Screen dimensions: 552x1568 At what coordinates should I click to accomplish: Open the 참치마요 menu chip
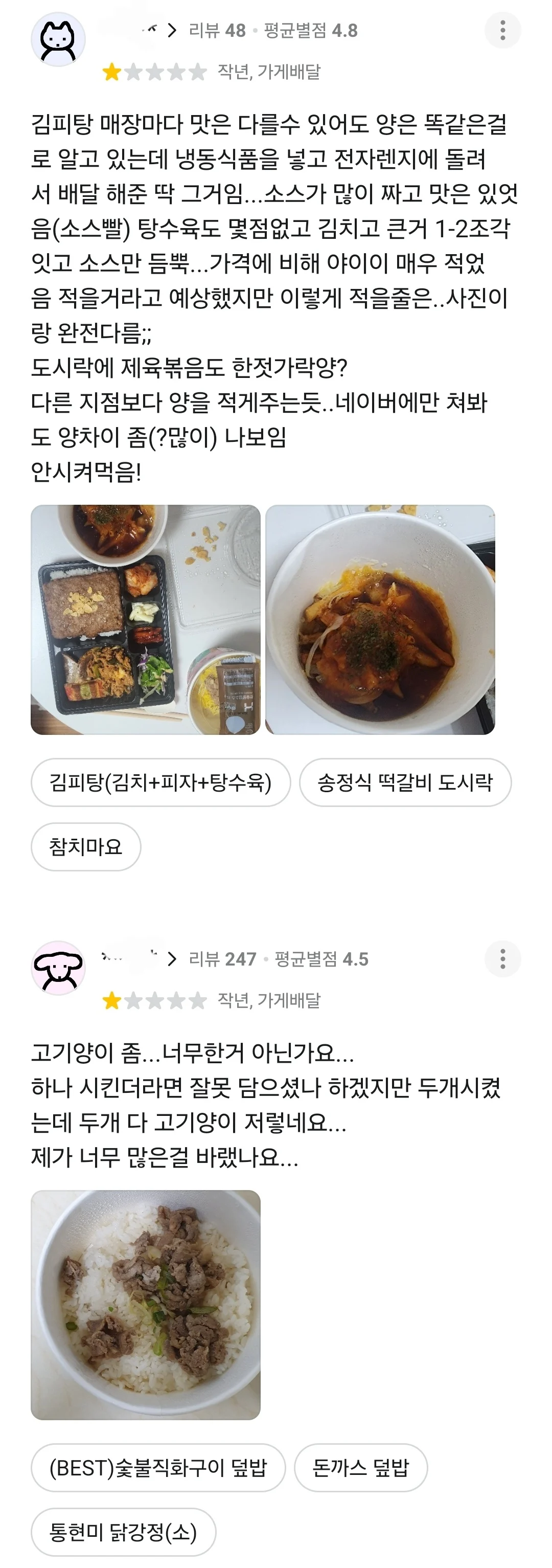[86, 847]
